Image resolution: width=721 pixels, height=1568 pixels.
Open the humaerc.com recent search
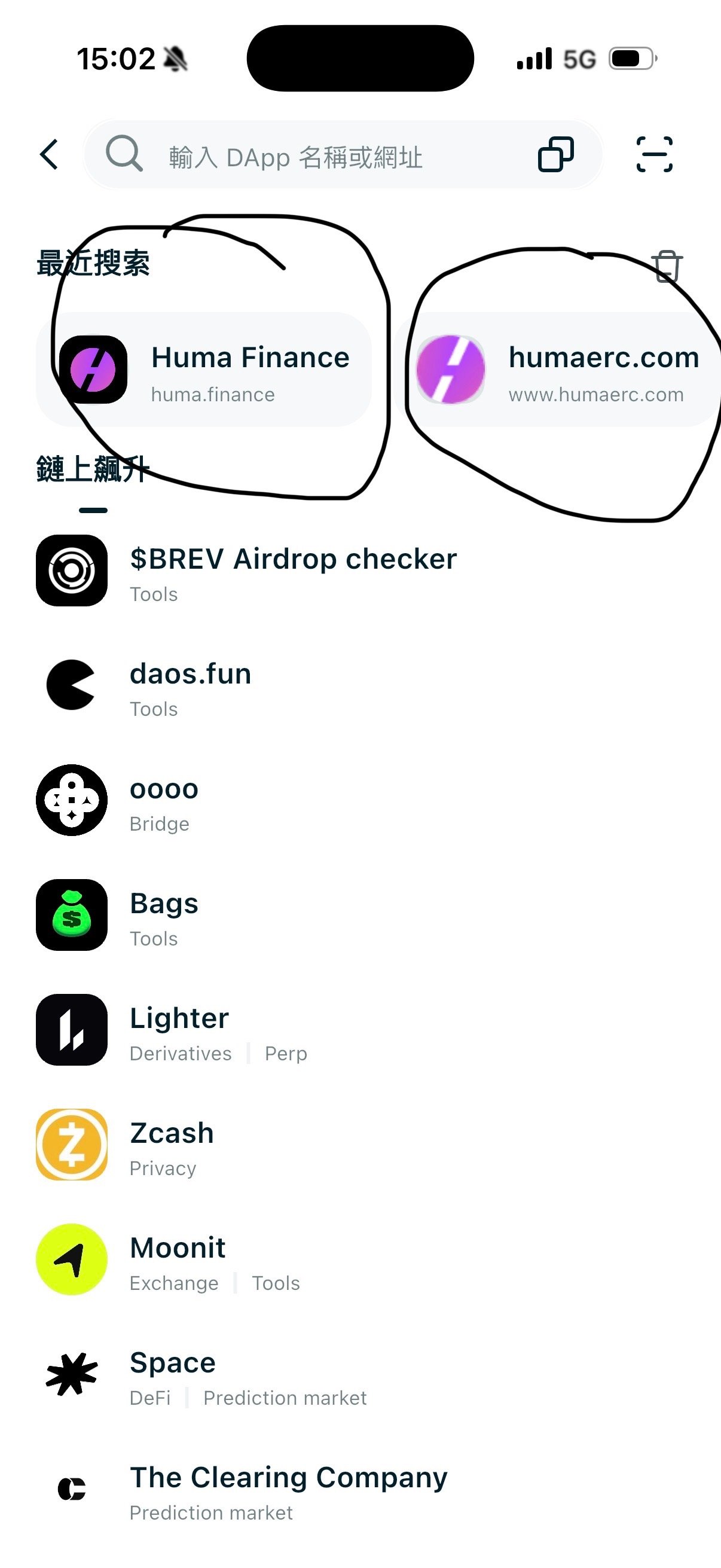[557, 370]
